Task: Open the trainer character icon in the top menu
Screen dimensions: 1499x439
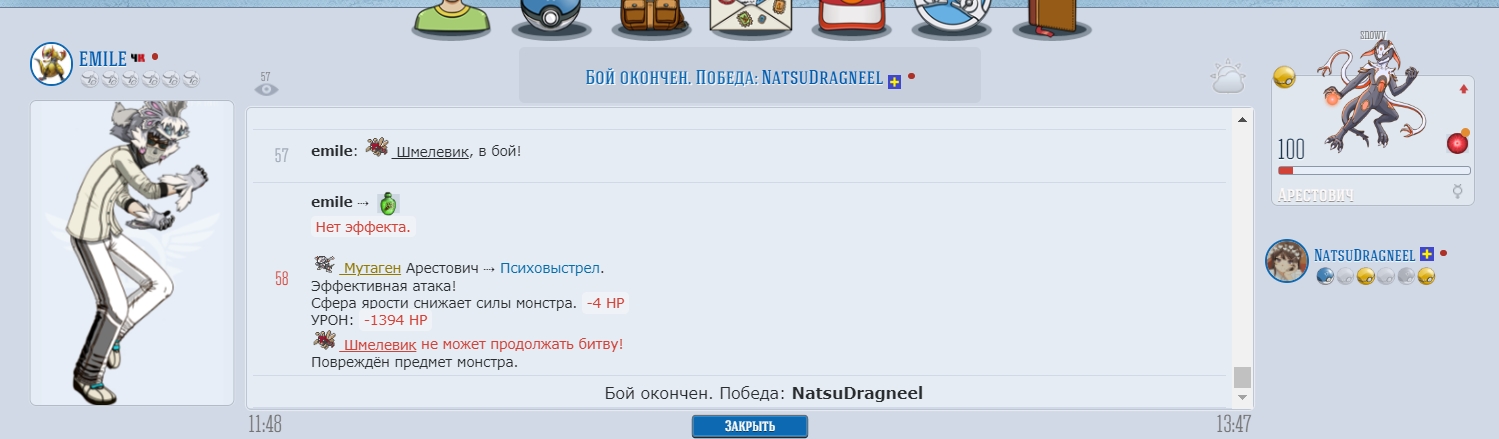Action: 451,18
